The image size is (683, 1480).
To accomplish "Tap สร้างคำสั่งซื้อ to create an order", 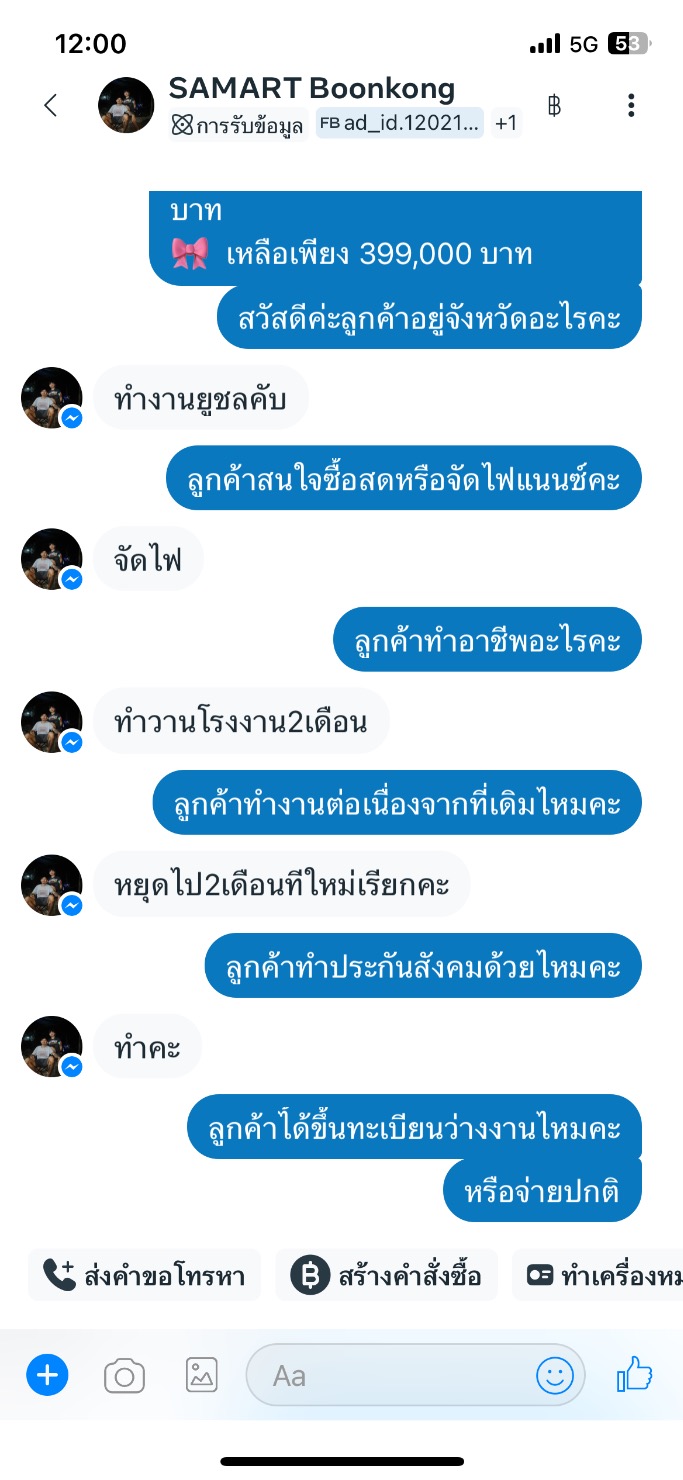I will tap(386, 1276).
